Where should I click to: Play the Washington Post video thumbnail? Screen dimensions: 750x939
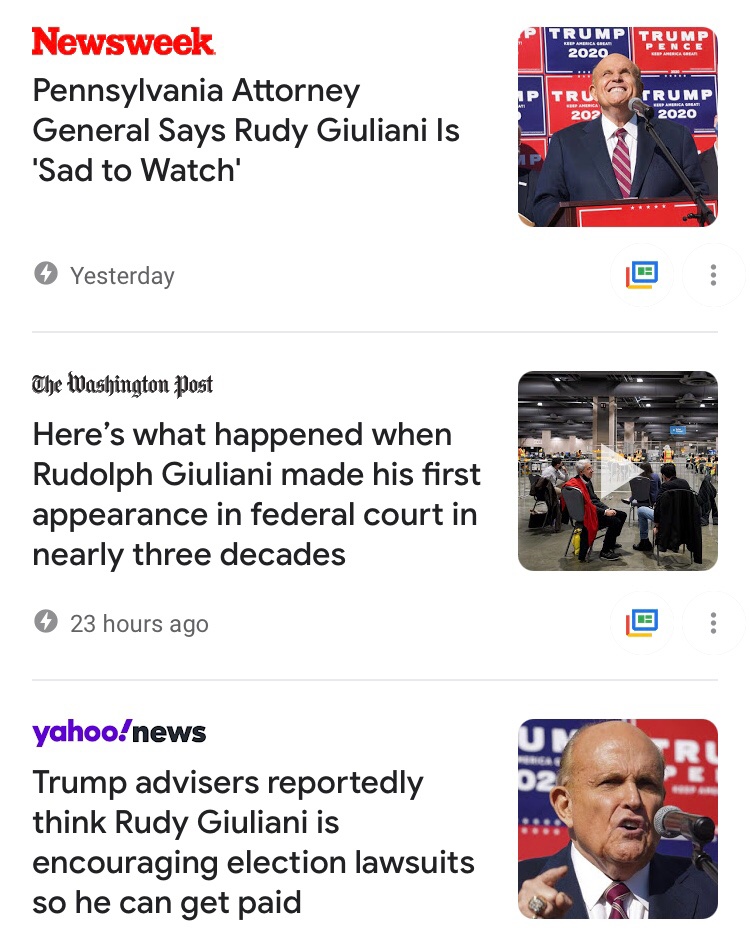tap(617, 471)
